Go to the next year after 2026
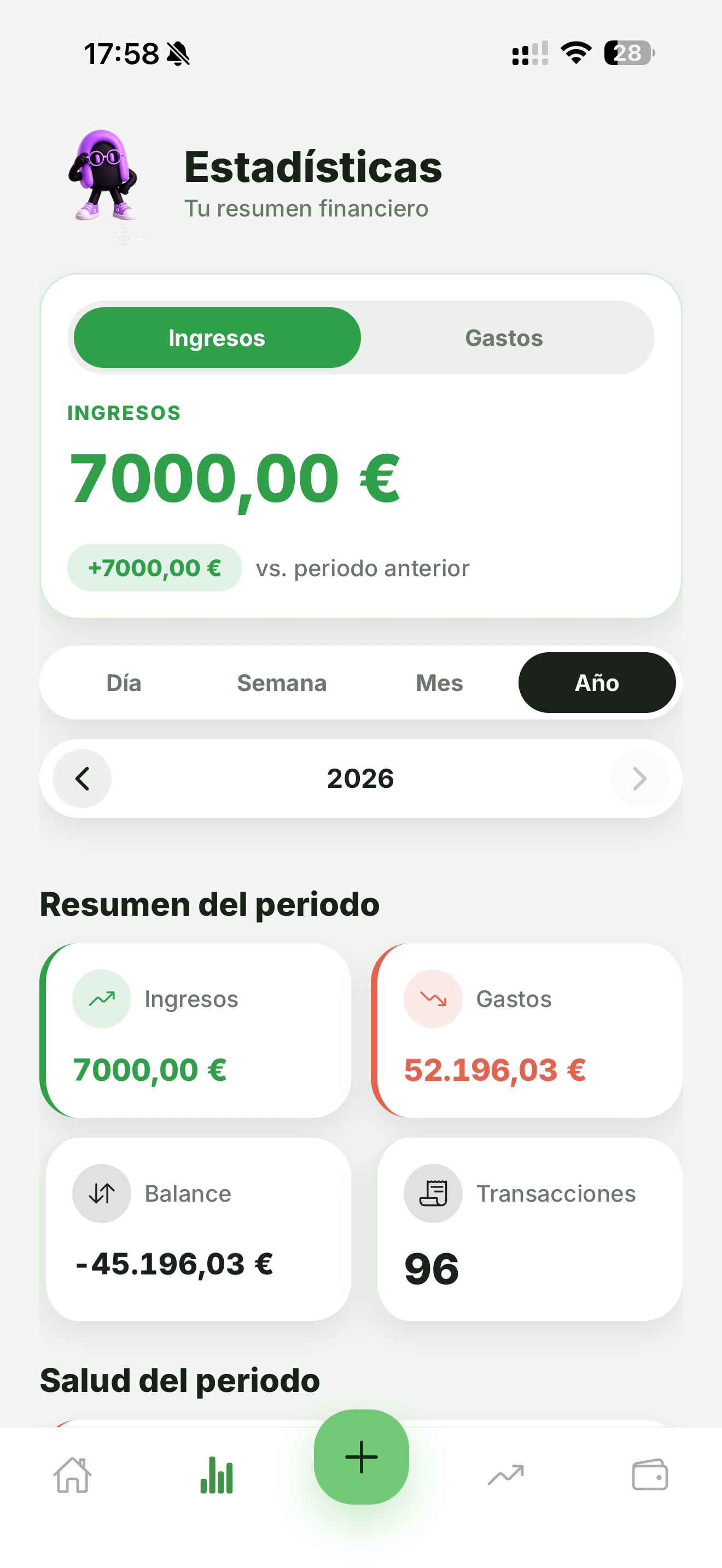Screen dimensions: 722x1568 [x=640, y=779]
